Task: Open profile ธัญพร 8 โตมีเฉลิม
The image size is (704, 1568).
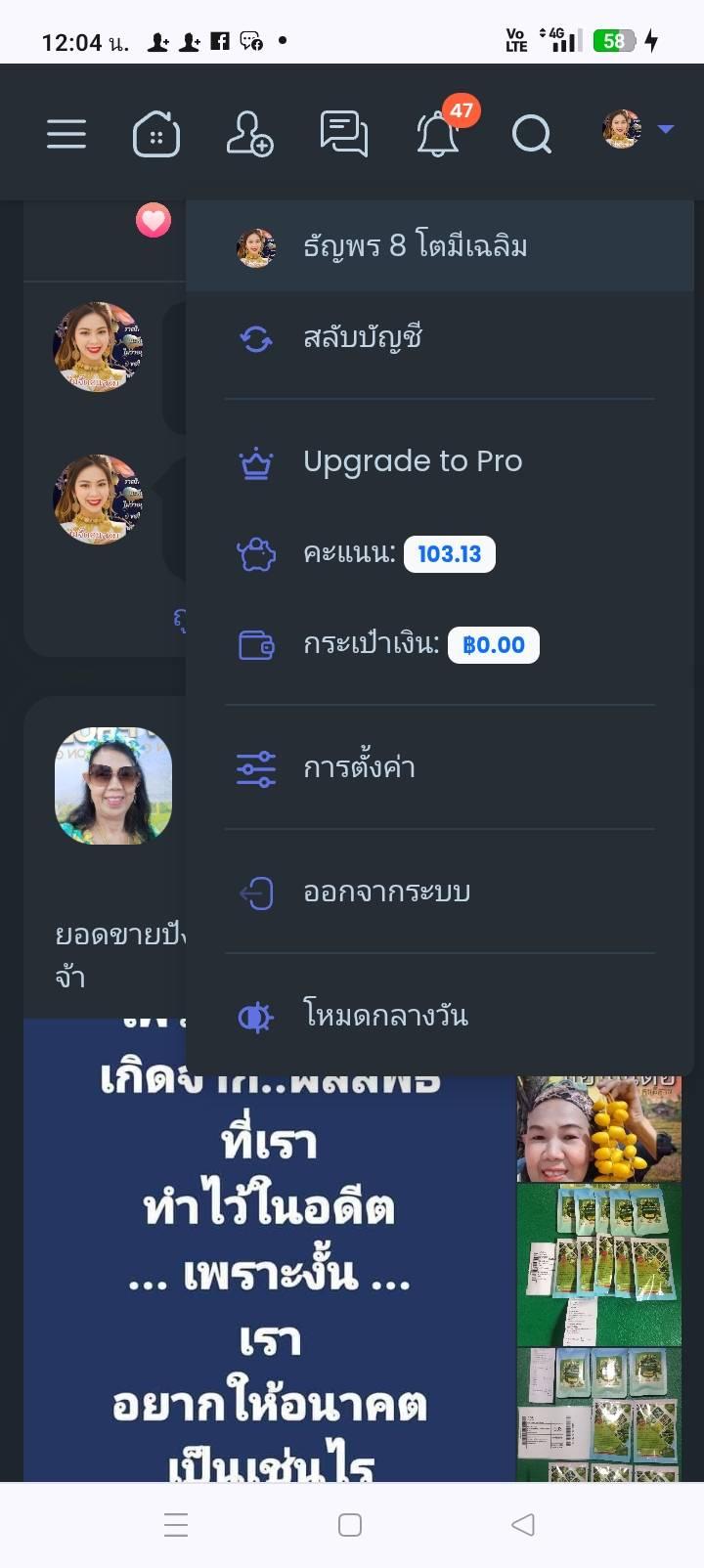Action: [415, 246]
